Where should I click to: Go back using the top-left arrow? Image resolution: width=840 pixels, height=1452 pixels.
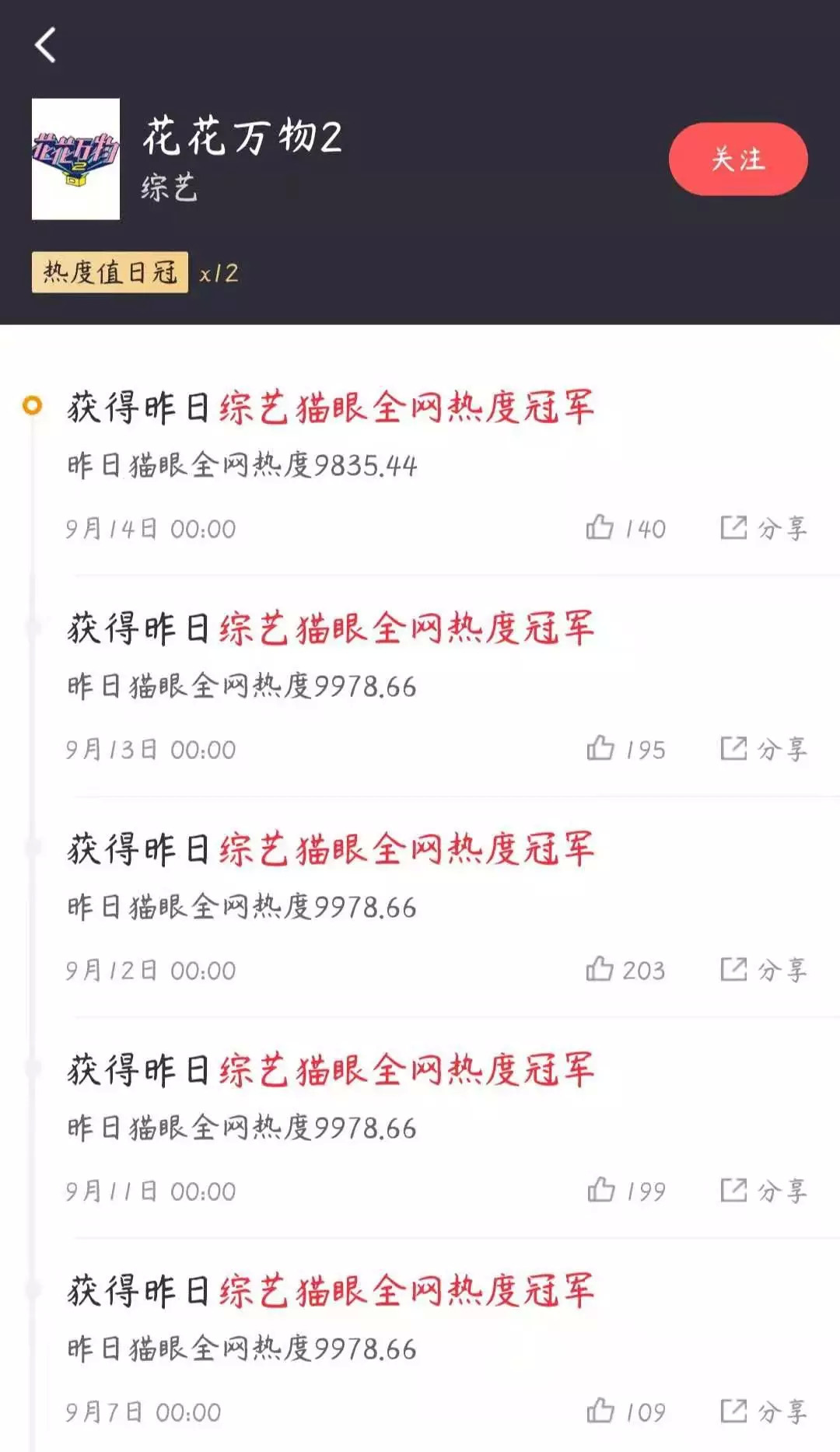coord(46,44)
